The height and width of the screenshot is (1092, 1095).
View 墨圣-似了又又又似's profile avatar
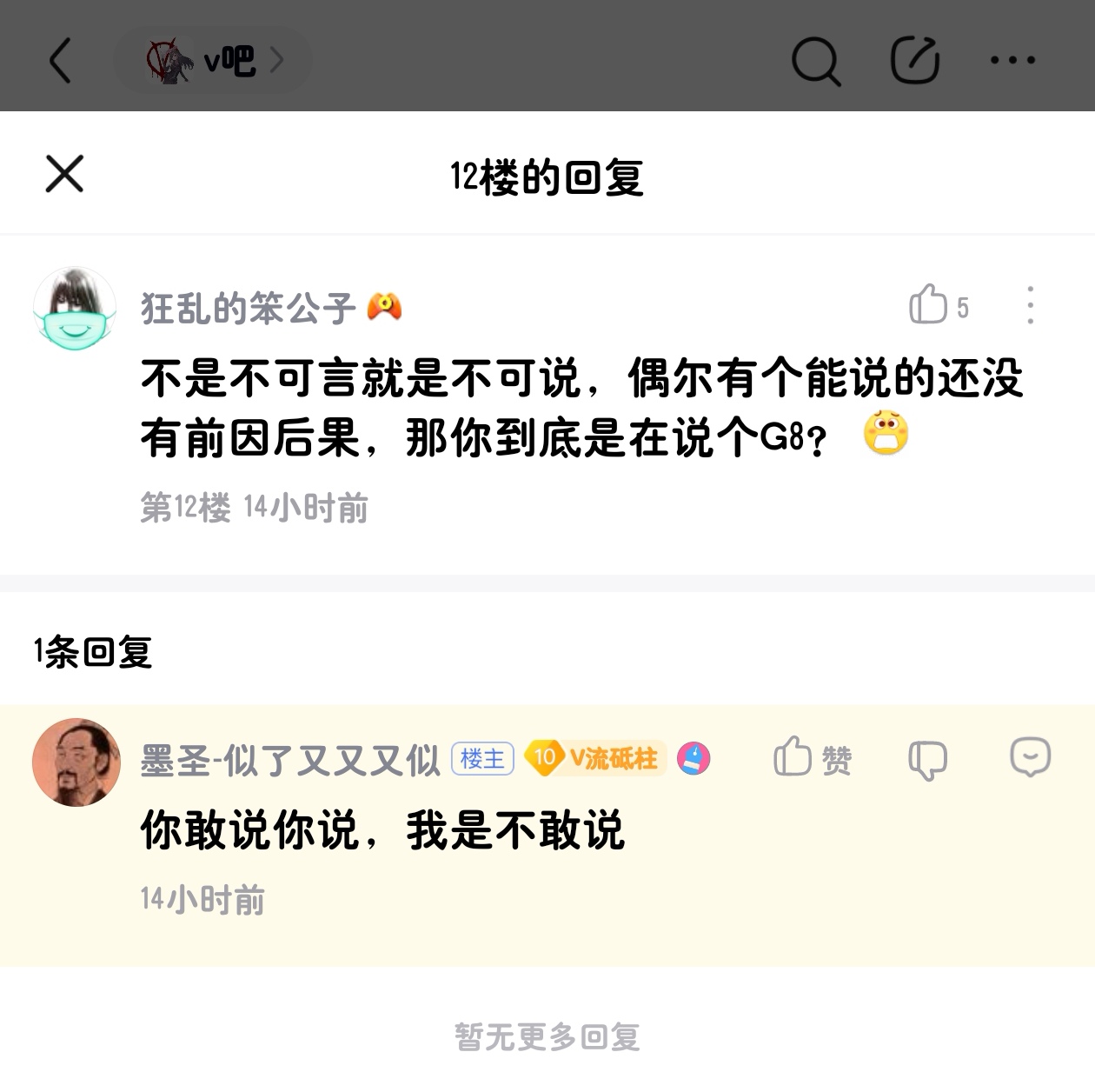coord(76,762)
